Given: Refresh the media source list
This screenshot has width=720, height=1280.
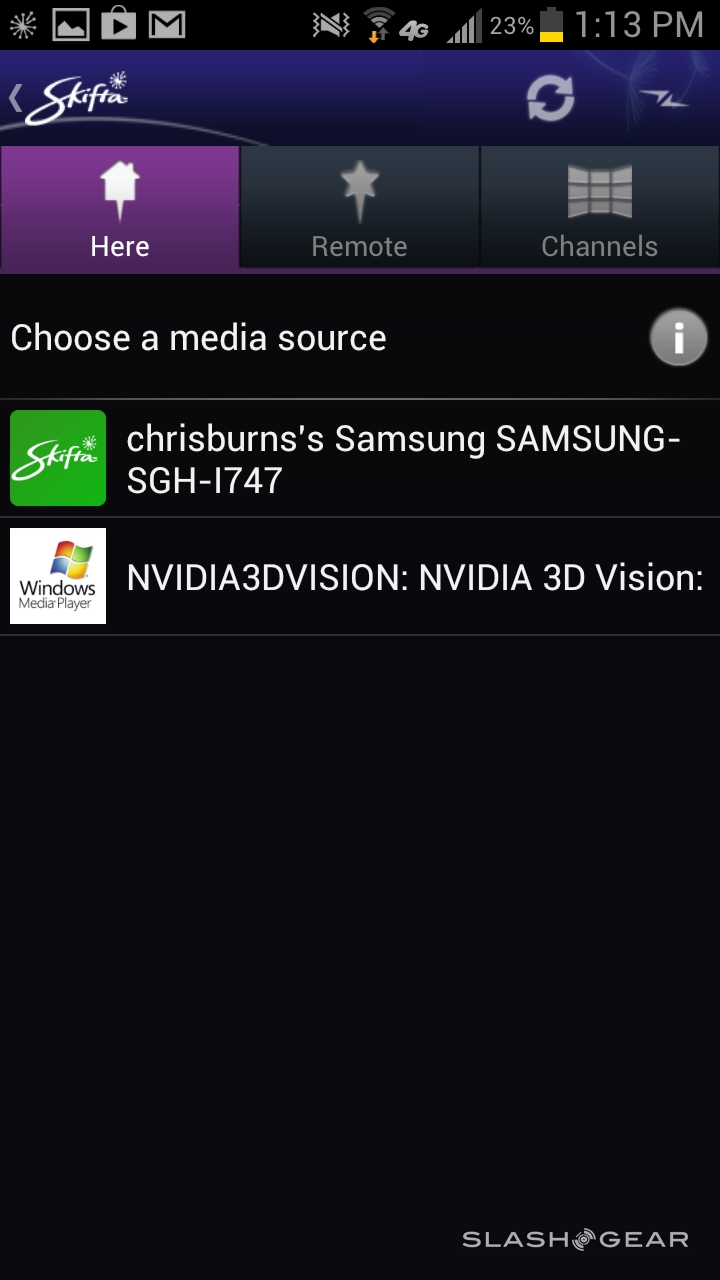Looking at the screenshot, I should [551, 98].
